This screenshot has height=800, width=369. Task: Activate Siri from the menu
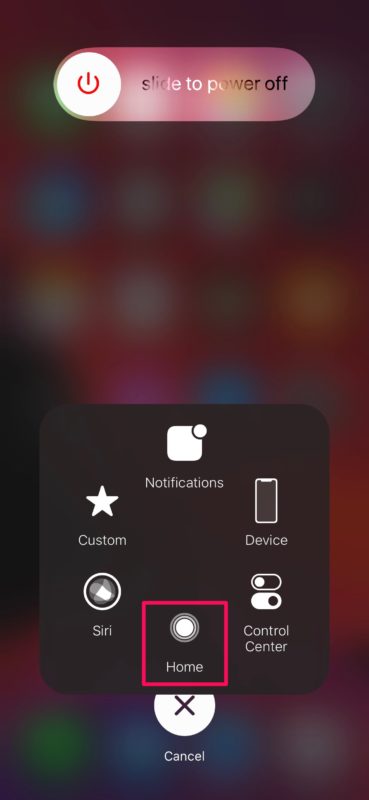pos(102,605)
